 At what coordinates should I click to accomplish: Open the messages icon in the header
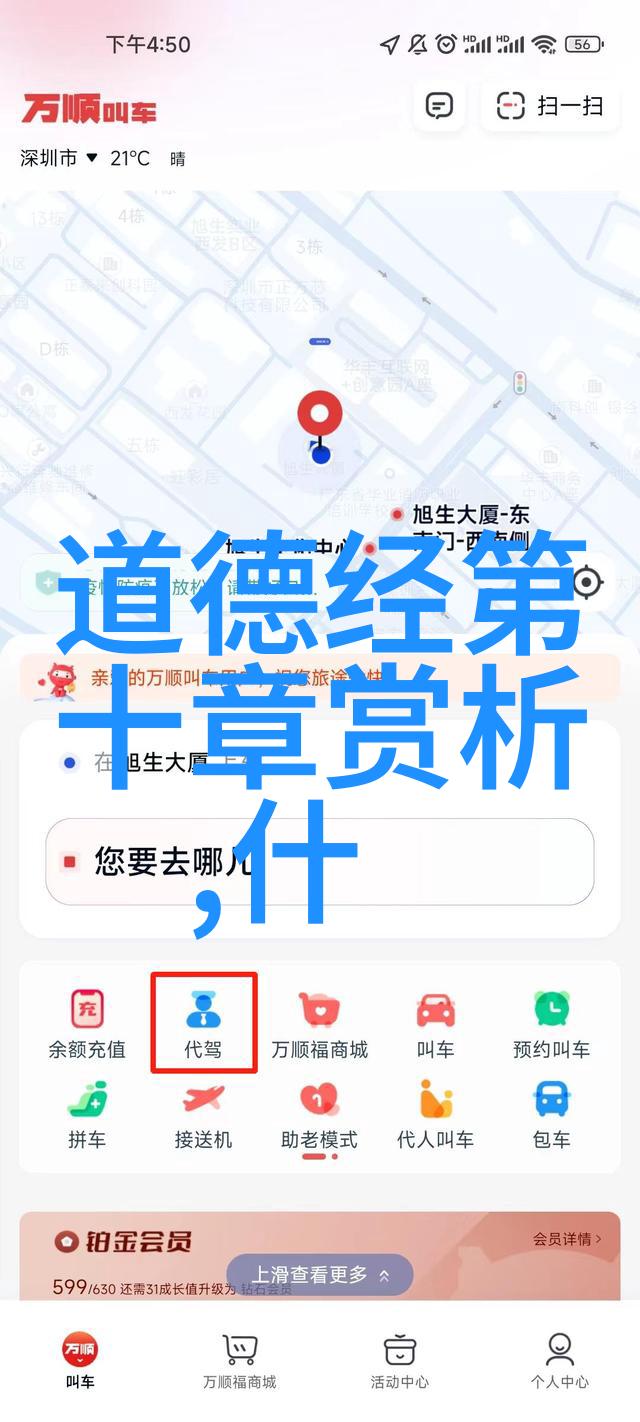pos(439,106)
